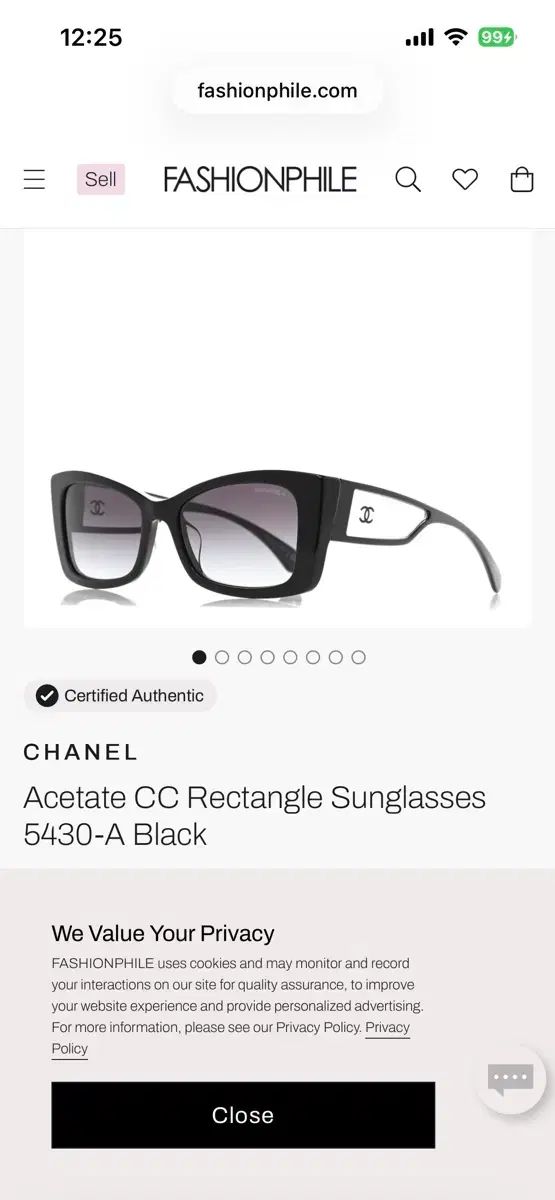555x1200 pixels.
Task: Open the search magnifier icon
Action: tap(408, 179)
